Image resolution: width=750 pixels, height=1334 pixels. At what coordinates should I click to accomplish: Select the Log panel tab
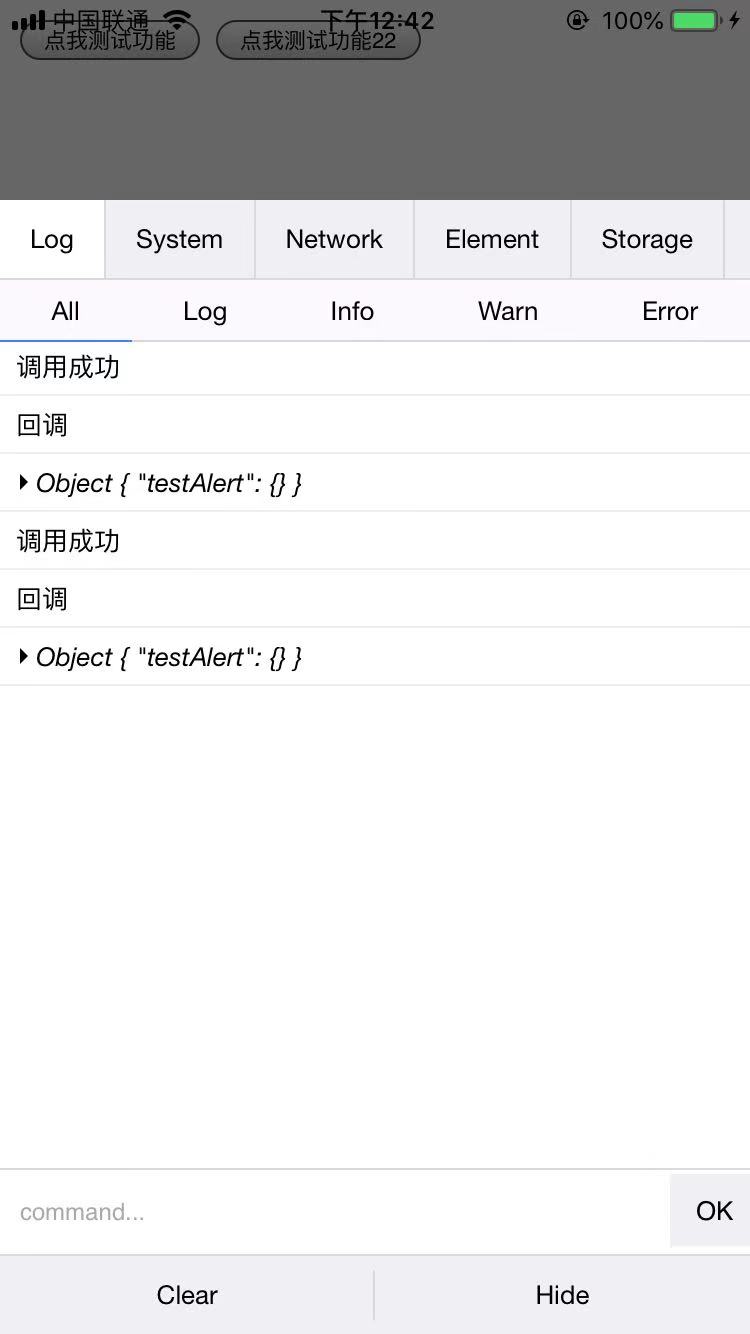(52, 239)
